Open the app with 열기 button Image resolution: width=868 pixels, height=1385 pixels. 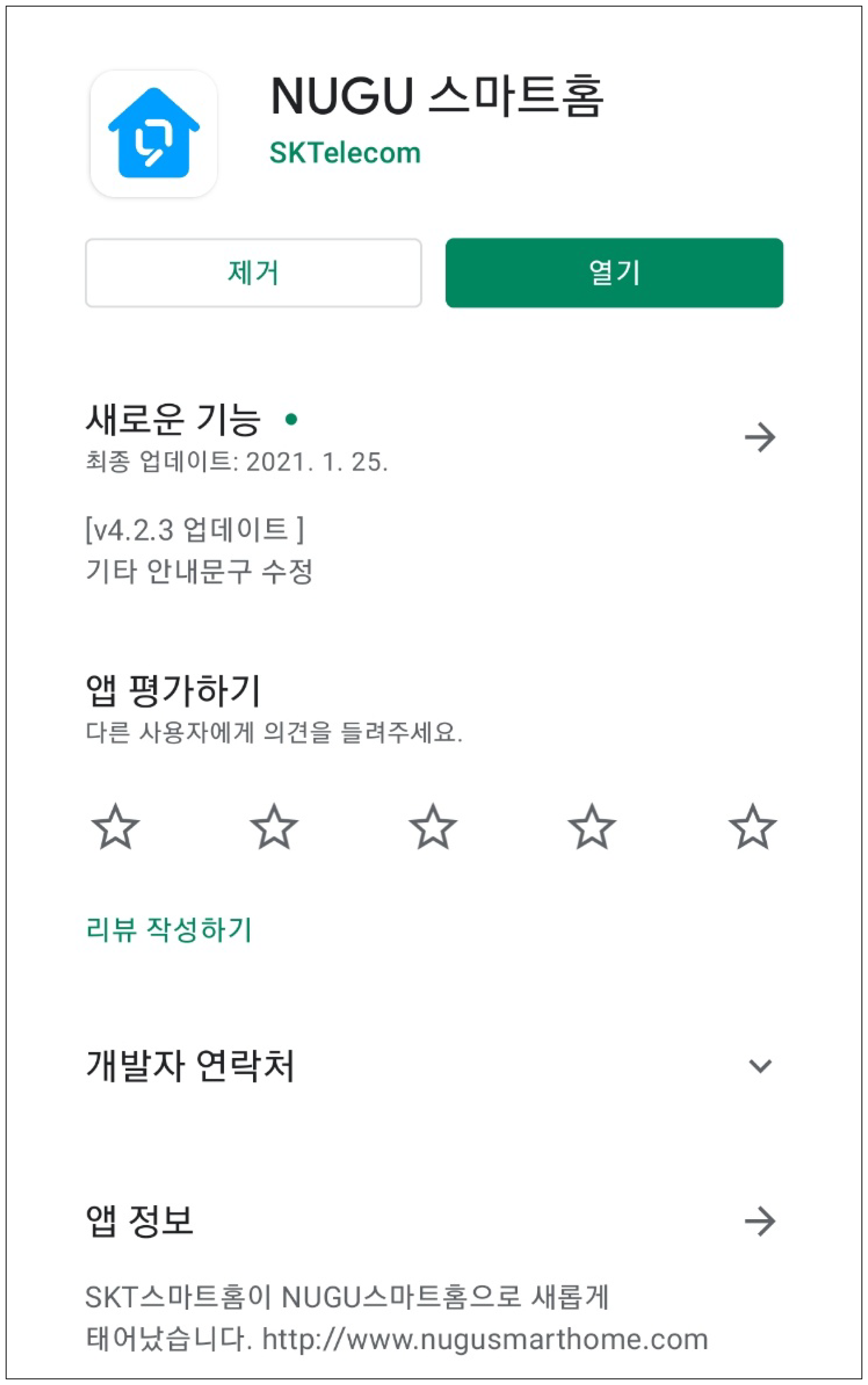coord(614,273)
